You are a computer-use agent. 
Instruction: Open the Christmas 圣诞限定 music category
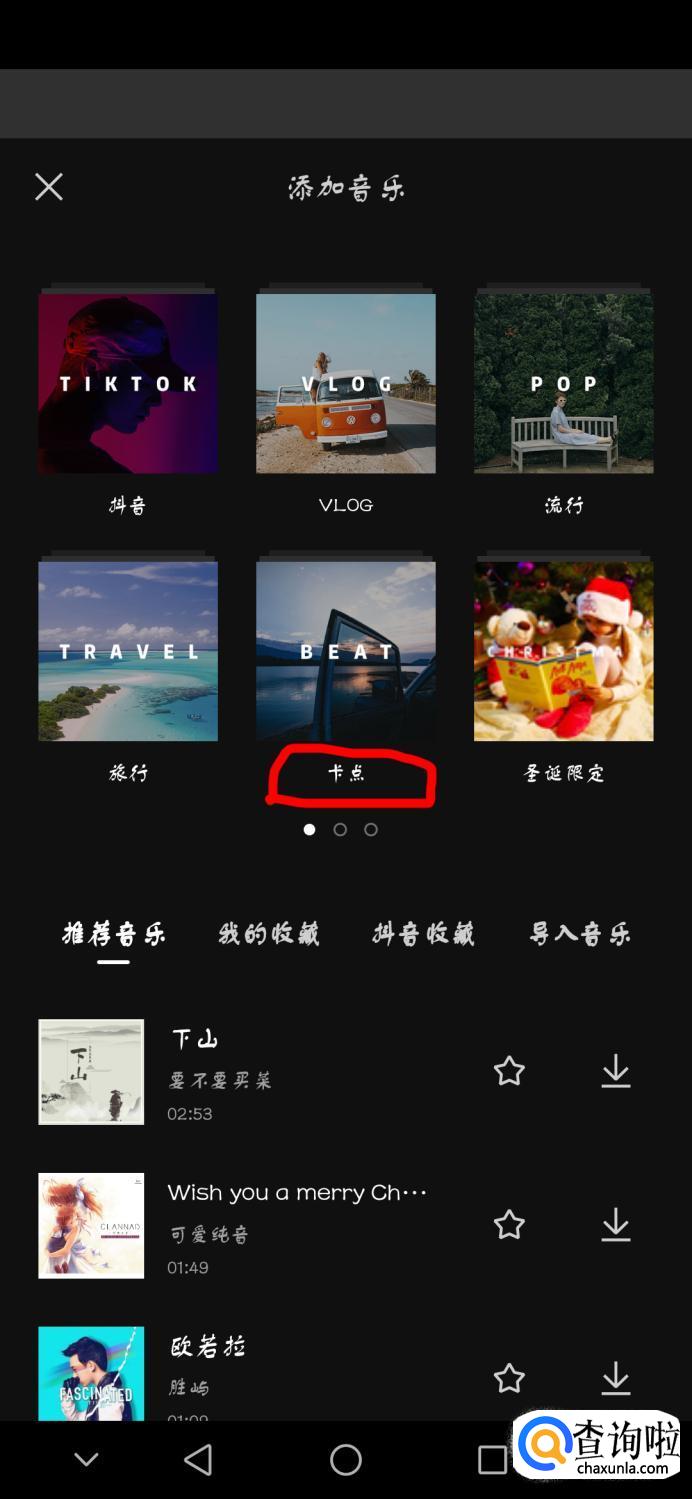pyautogui.click(x=563, y=651)
